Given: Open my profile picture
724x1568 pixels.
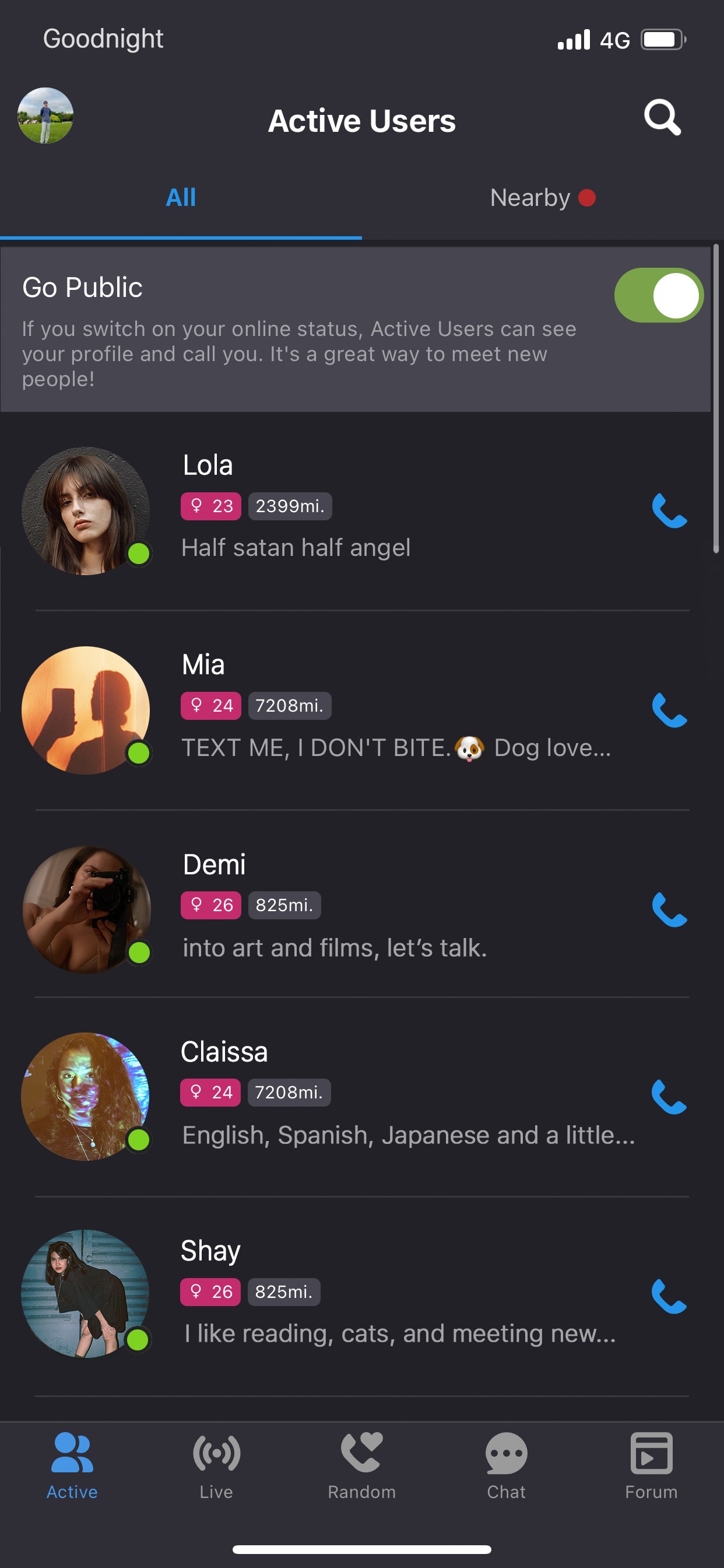Looking at the screenshot, I should 45,116.
